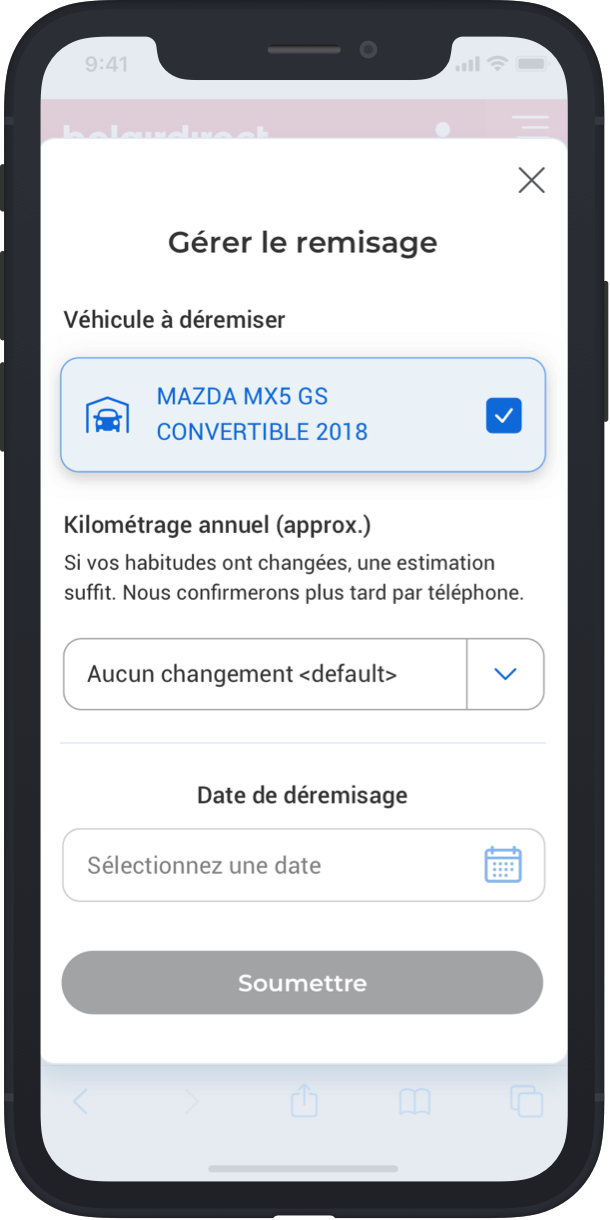The width and height of the screenshot is (610, 1220).
Task: Open browser bookmarks
Action: (x=414, y=1102)
